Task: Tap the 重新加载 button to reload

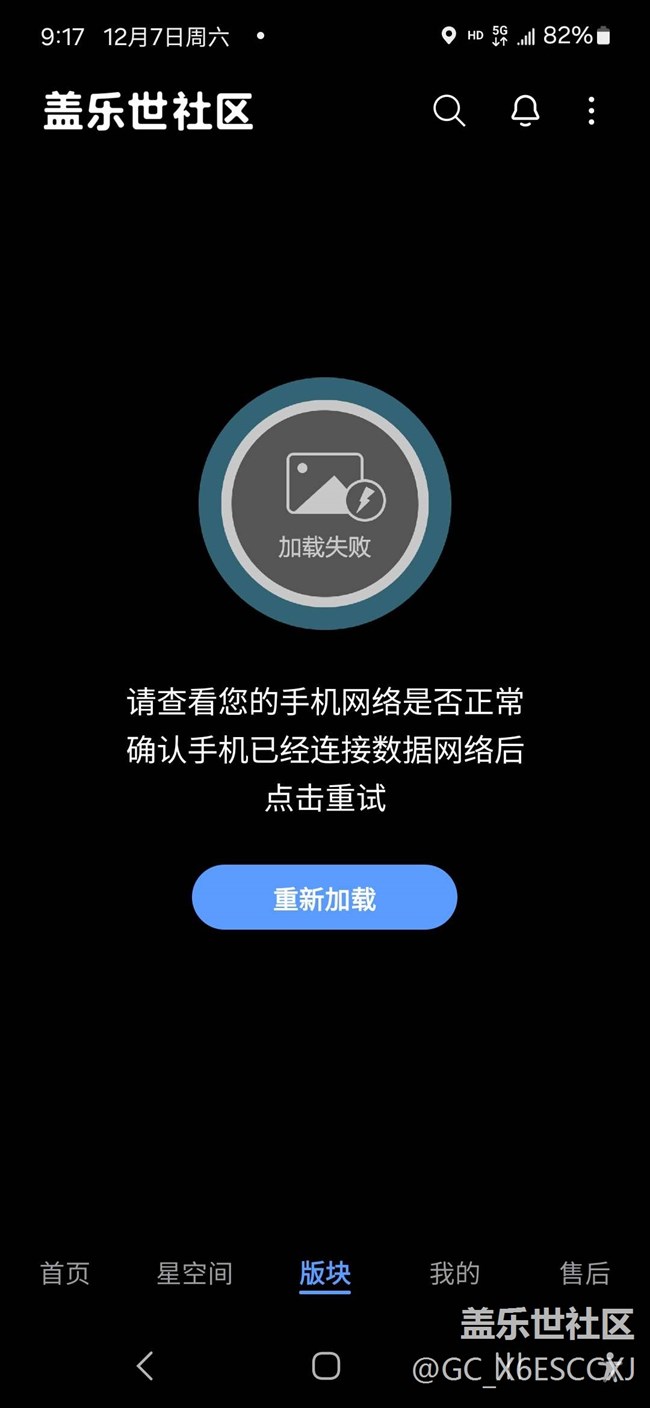Action: pyautogui.click(x=324, y=897)
